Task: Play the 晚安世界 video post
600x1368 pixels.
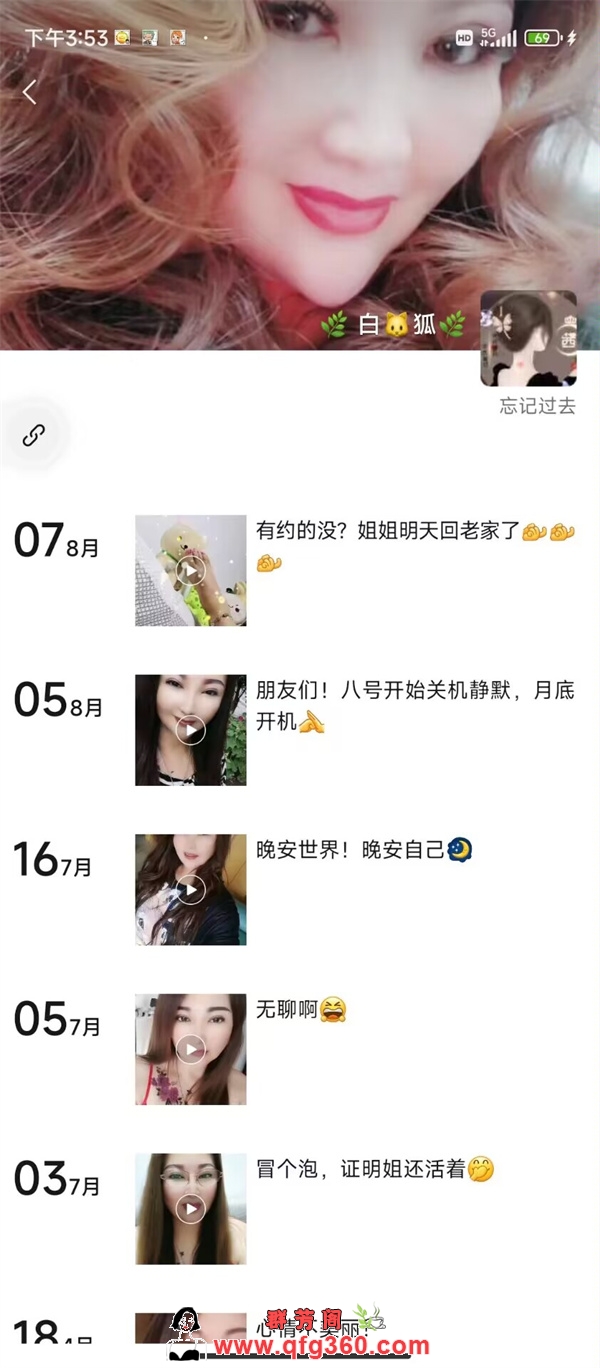Action: [190, 889]
